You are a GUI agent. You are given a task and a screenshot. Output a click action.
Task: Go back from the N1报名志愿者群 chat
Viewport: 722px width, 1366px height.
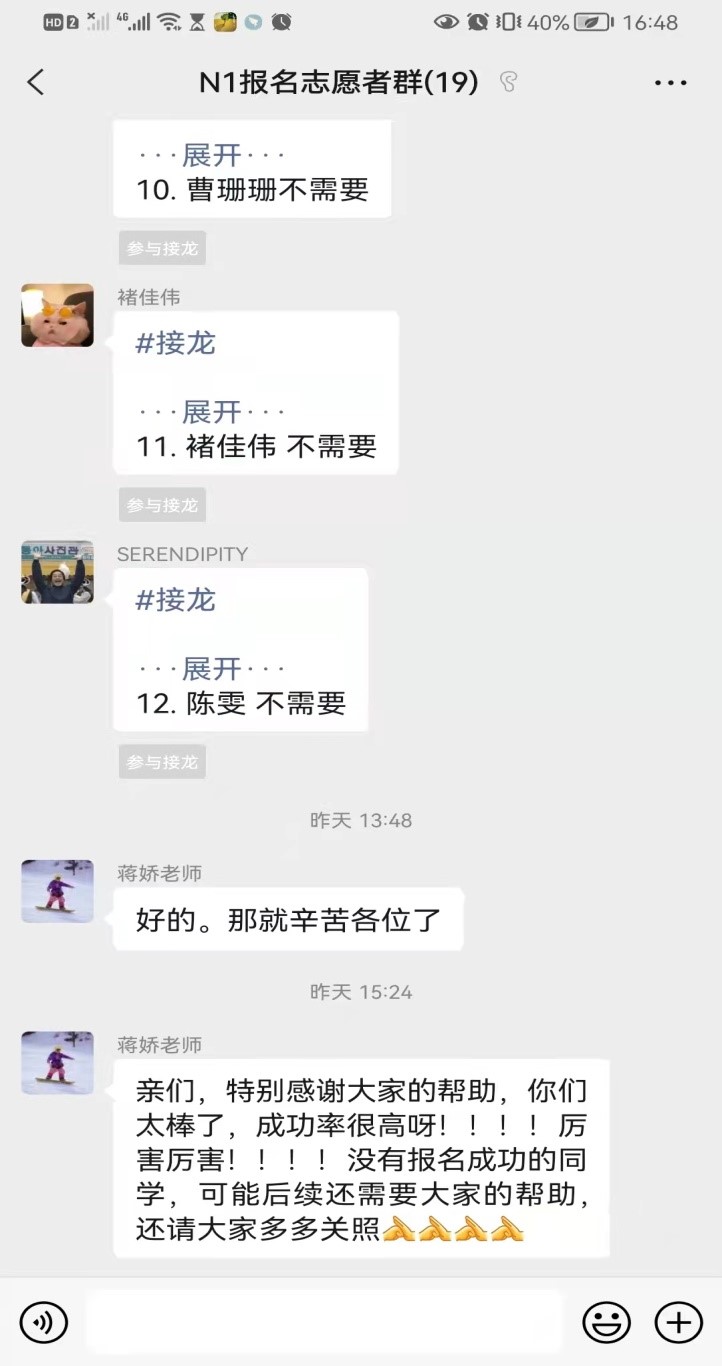36,82
